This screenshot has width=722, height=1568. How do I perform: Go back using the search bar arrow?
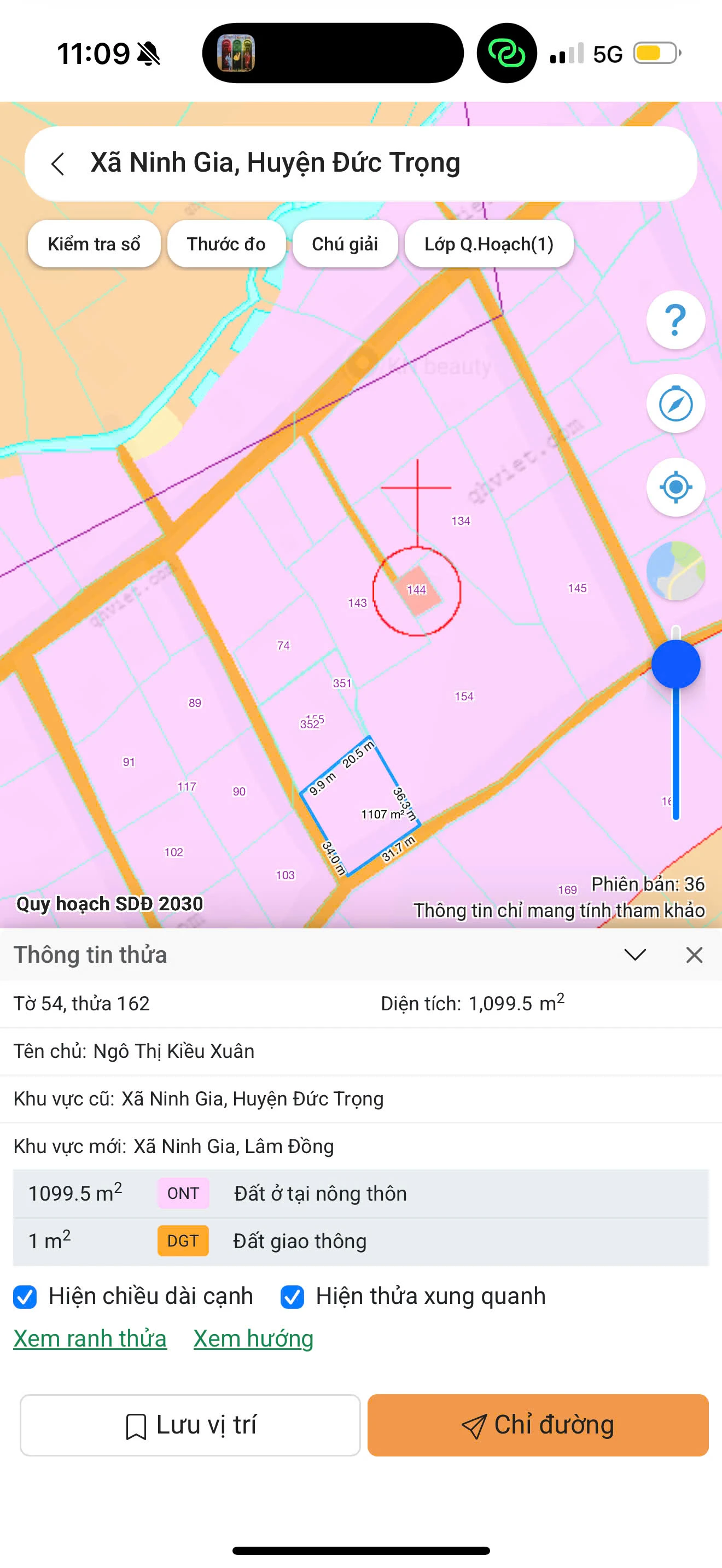coord(58,163)
